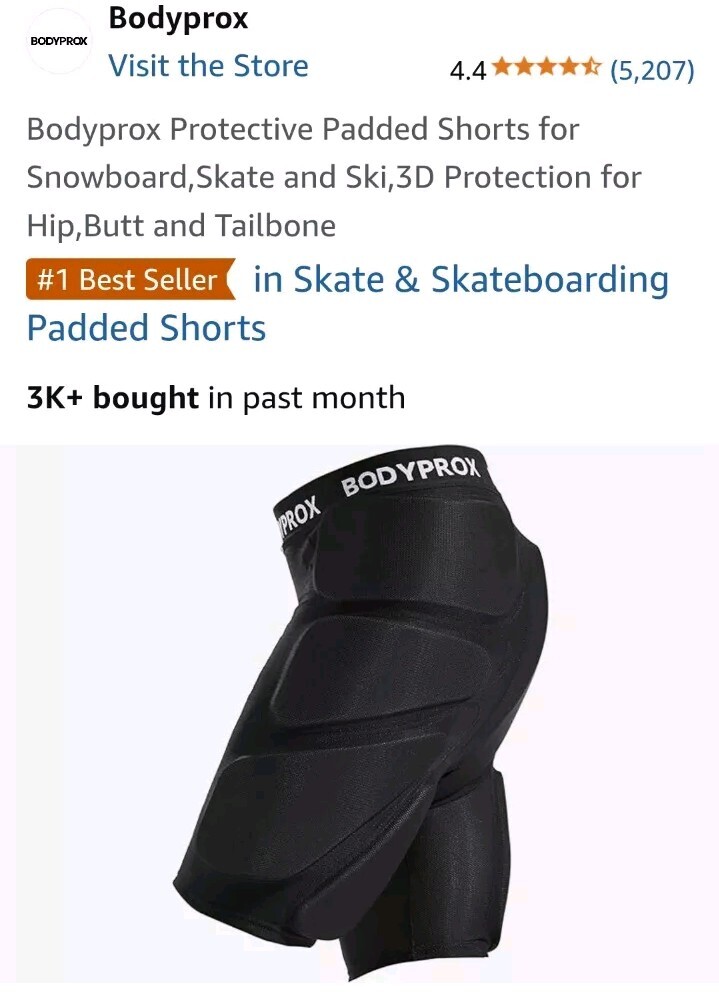Open the 5,207 customer ratings
Screen dimensions: 719x996
[x=651, y=71]
